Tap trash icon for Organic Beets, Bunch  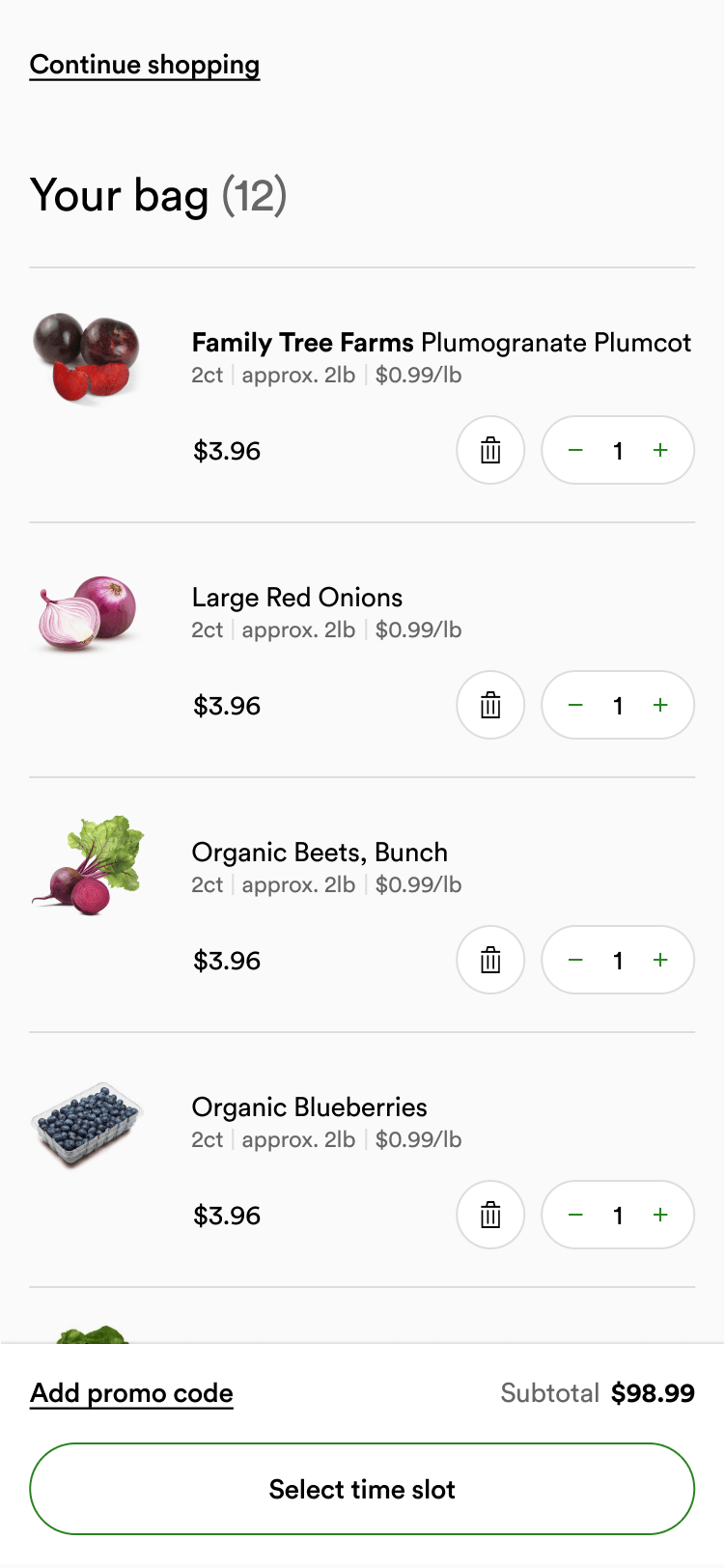pyautogui.click(x=490, y=960)
